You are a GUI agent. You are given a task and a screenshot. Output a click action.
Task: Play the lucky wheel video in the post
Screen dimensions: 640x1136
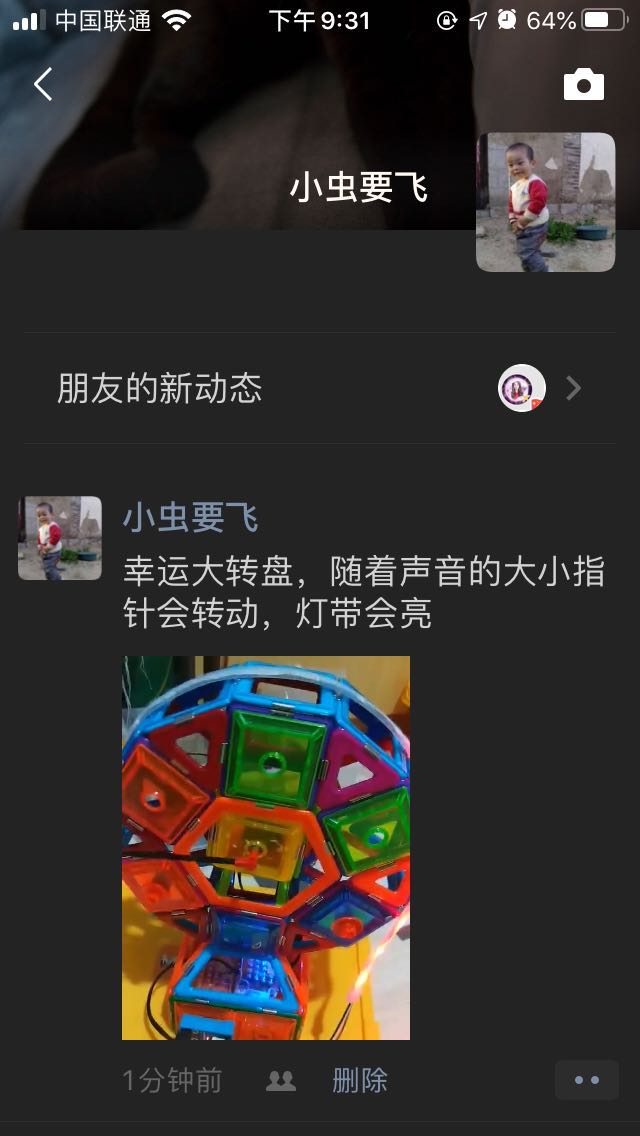(x=266, y=847)
